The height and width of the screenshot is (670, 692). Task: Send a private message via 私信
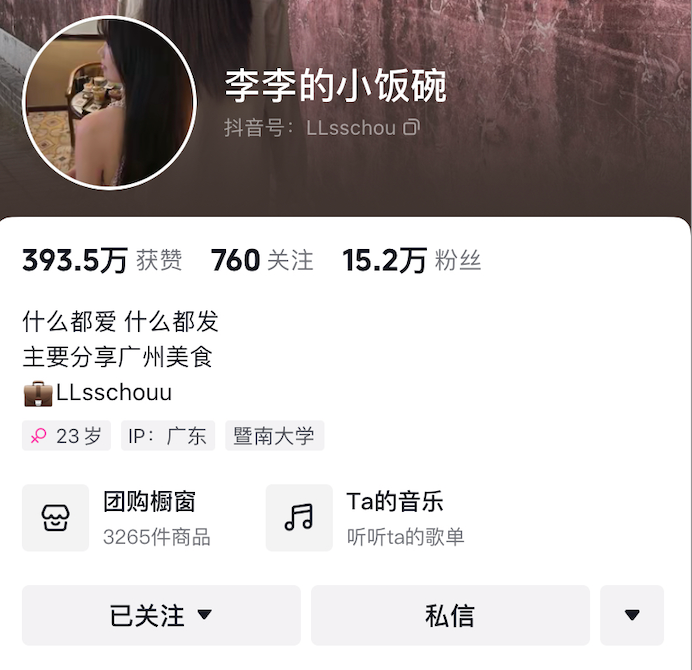tap(450, 615)
